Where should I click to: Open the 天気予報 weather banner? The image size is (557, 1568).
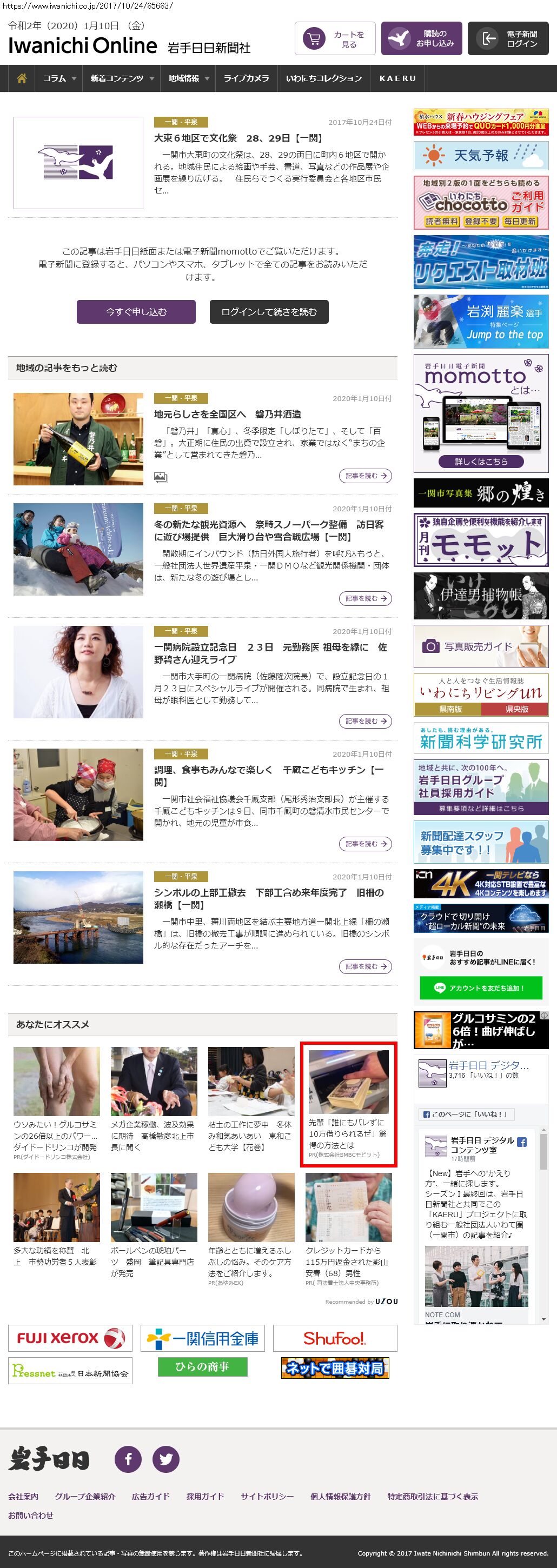coord(481,156)
